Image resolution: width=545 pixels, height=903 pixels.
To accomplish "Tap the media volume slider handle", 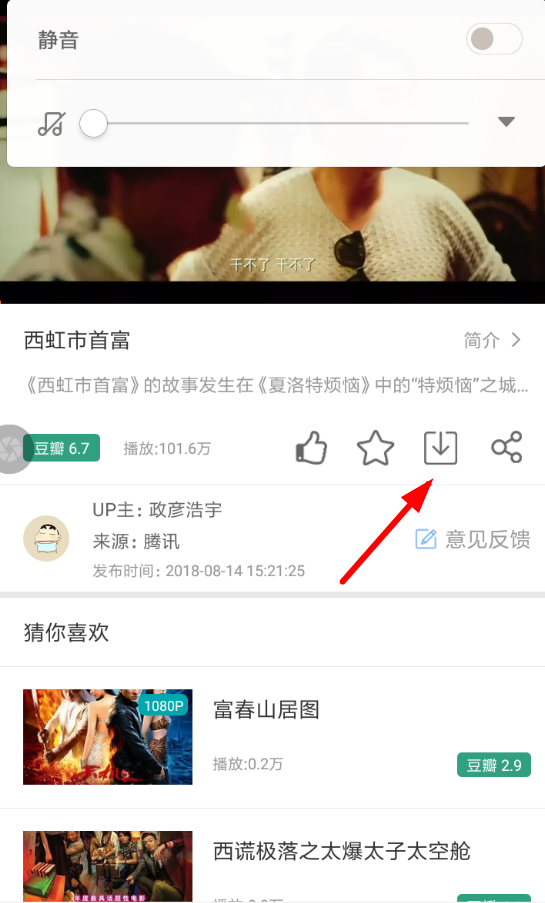I will click(93, 123).
